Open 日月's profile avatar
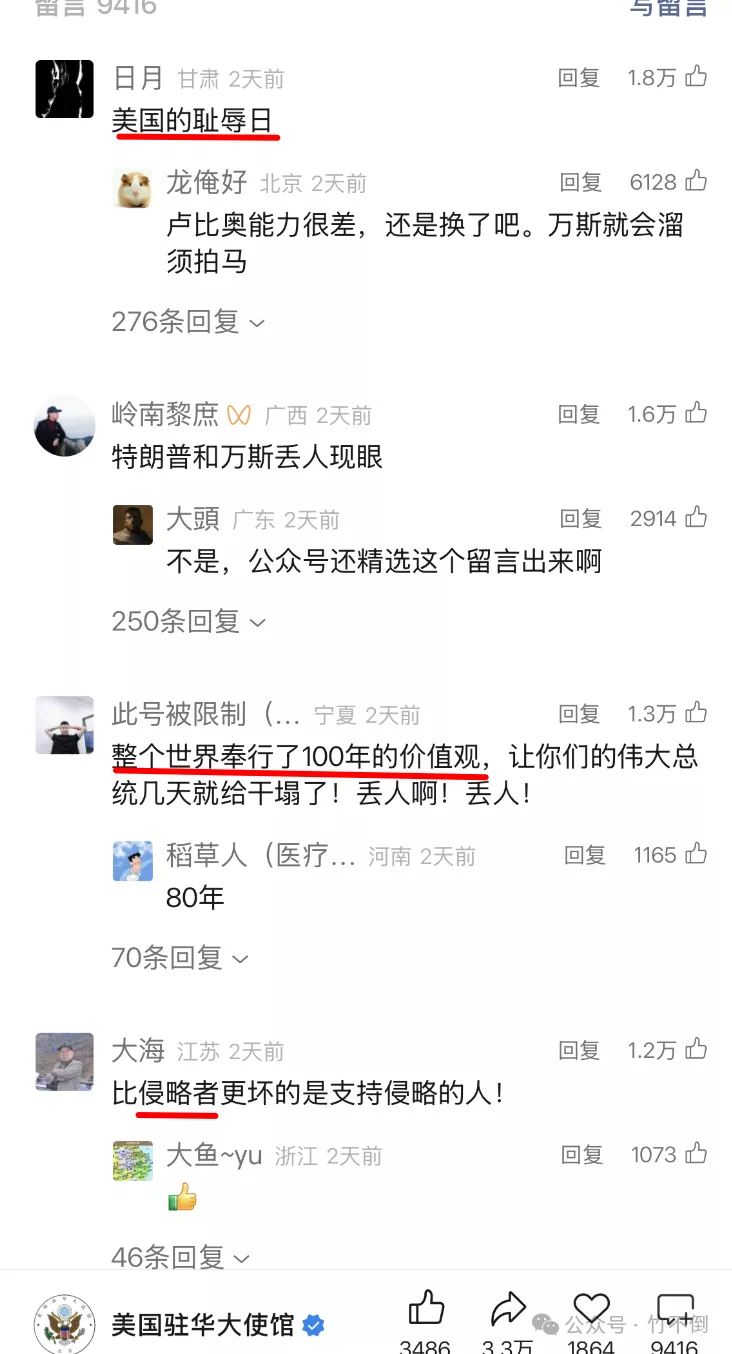 (65, 89)
